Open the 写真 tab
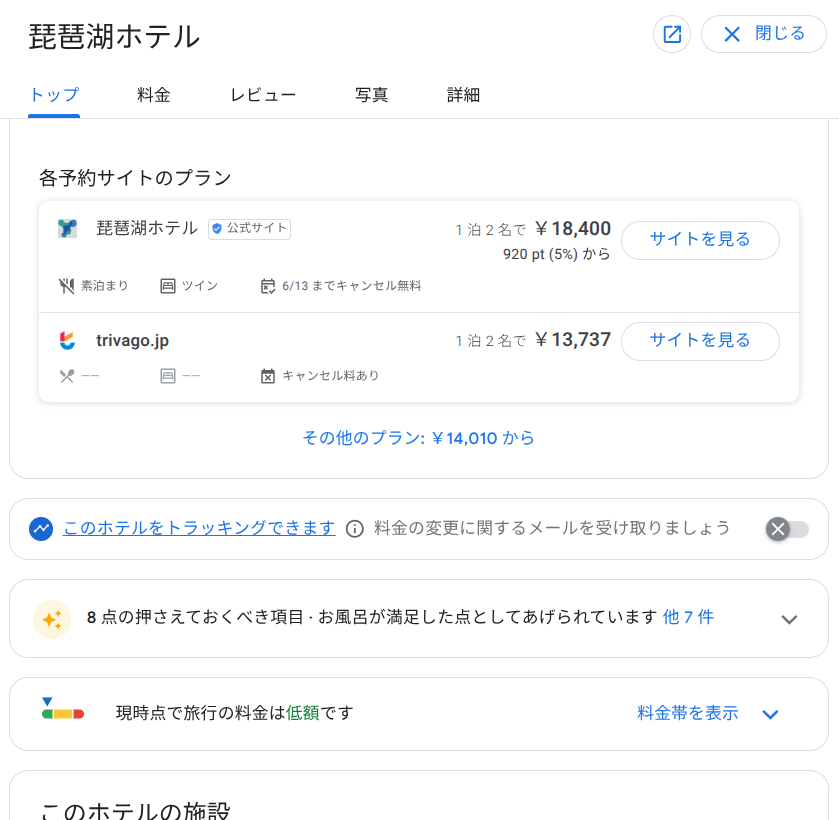Image resolution: width=839 pixels, height=820 pixels. coord(371,96)
